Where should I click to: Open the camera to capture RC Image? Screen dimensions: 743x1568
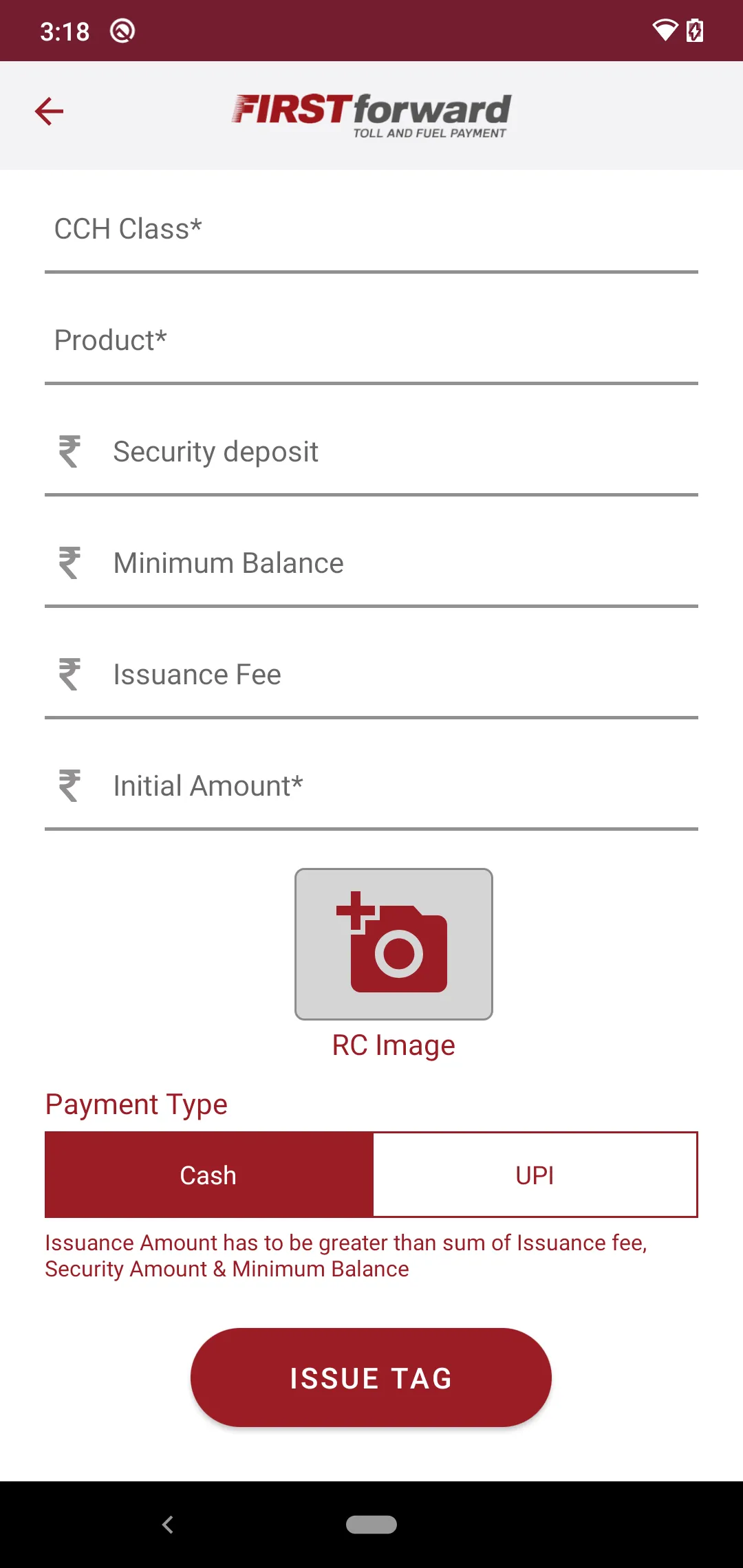tap(394, 943)
